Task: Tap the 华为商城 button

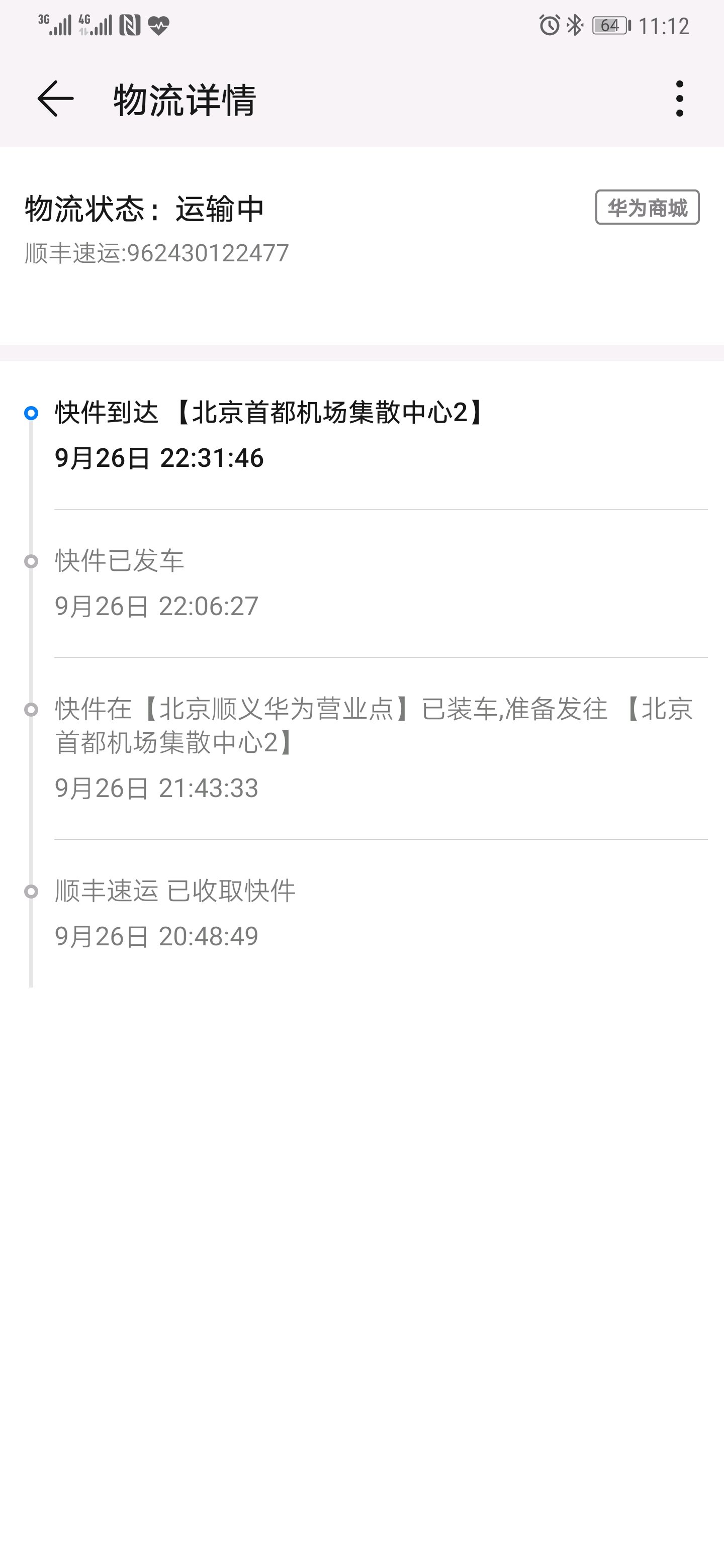Action: pyautogui.click(x=647, y=208)
